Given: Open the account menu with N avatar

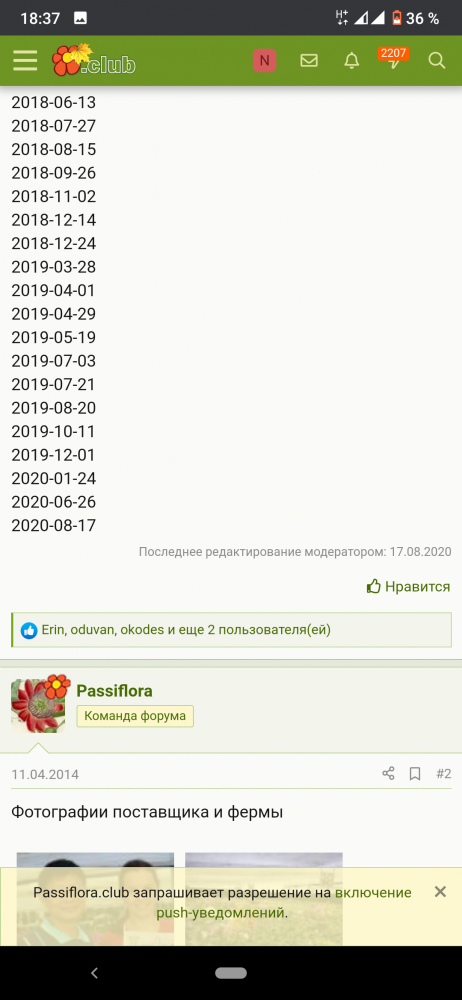Looking at the screenshot, I should tap(264, 61).
